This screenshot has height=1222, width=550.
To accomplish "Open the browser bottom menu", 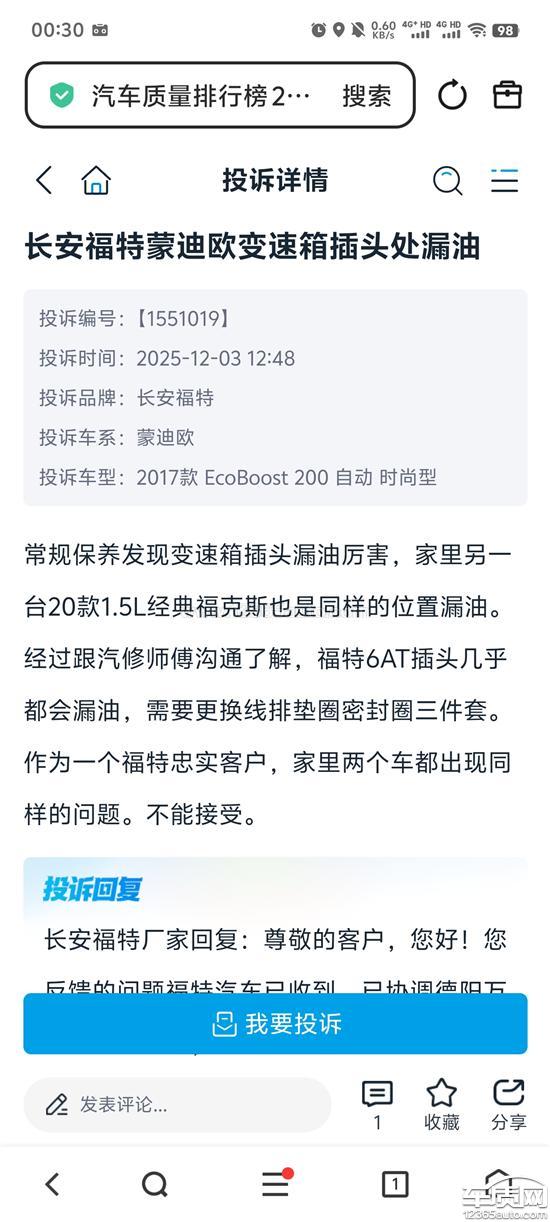I will point(276,1184).
